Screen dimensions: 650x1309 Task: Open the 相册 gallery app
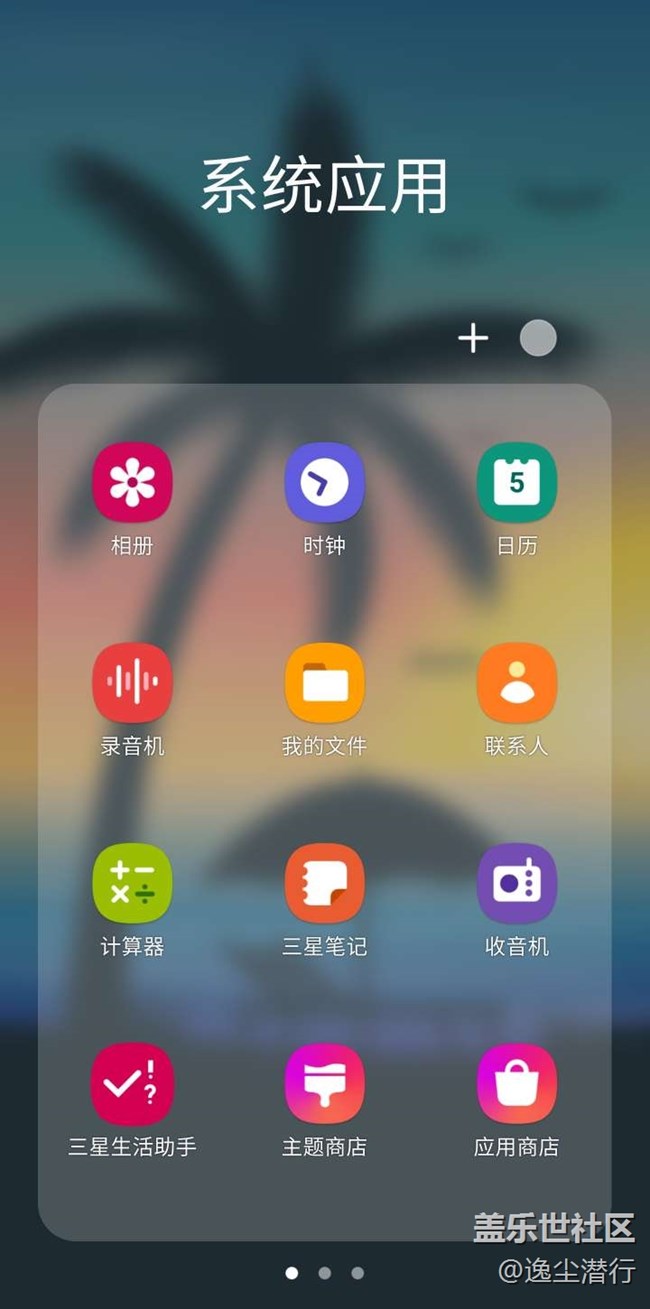point(132,483)
